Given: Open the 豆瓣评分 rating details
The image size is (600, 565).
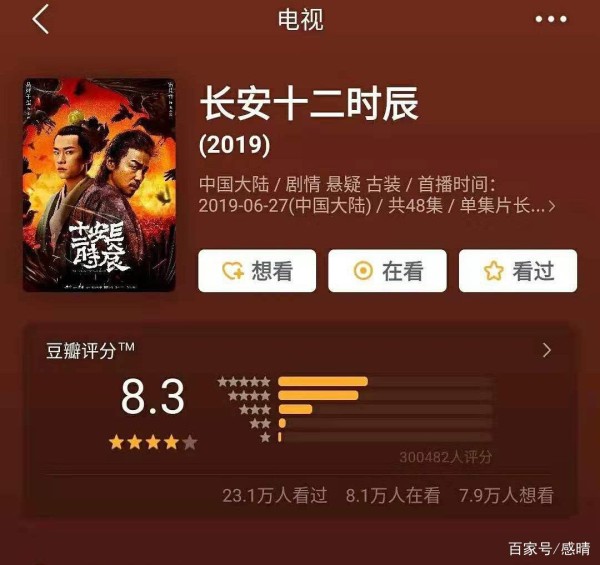Looking at the screenshot, I should pyautogui.click(x=547, y=350).
